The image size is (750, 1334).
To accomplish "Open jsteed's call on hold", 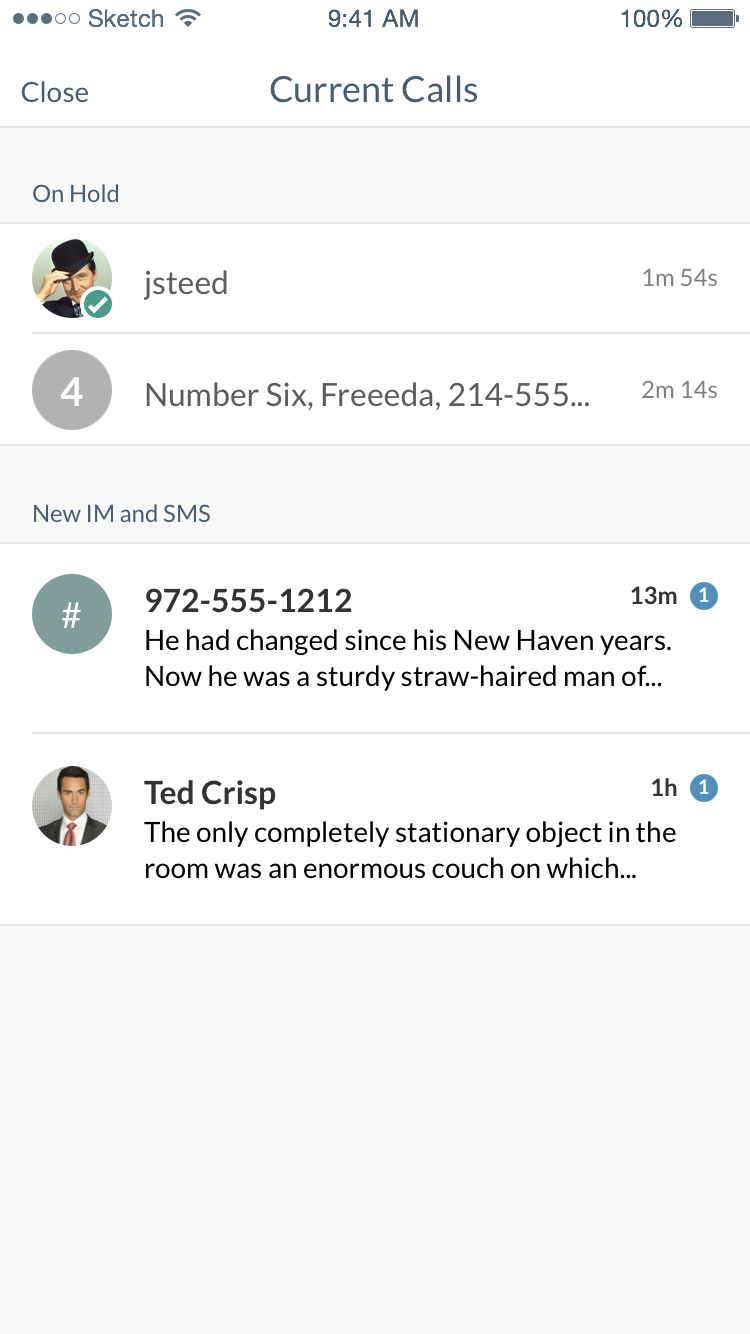I will pos(375,278).
